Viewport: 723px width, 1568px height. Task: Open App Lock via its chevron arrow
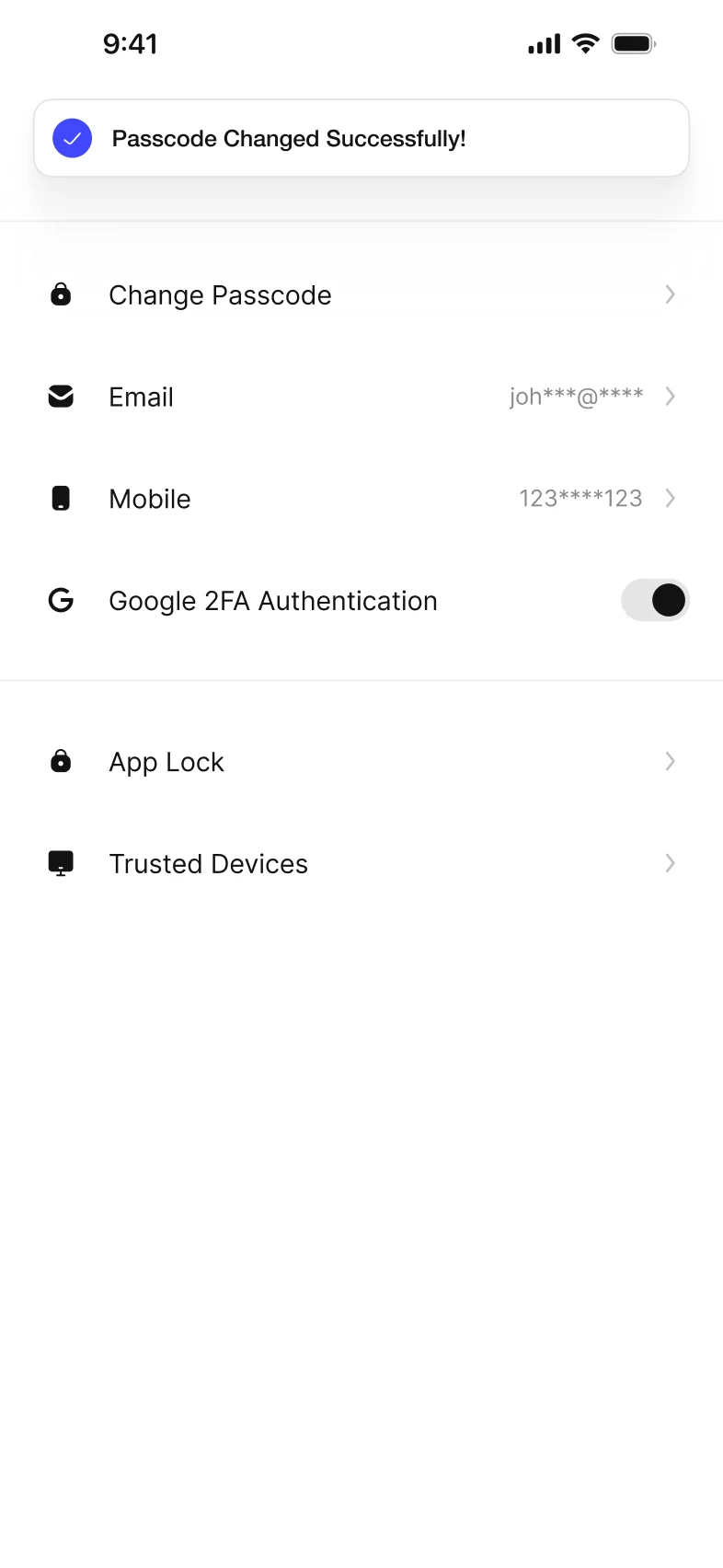(x=671, y=761)
